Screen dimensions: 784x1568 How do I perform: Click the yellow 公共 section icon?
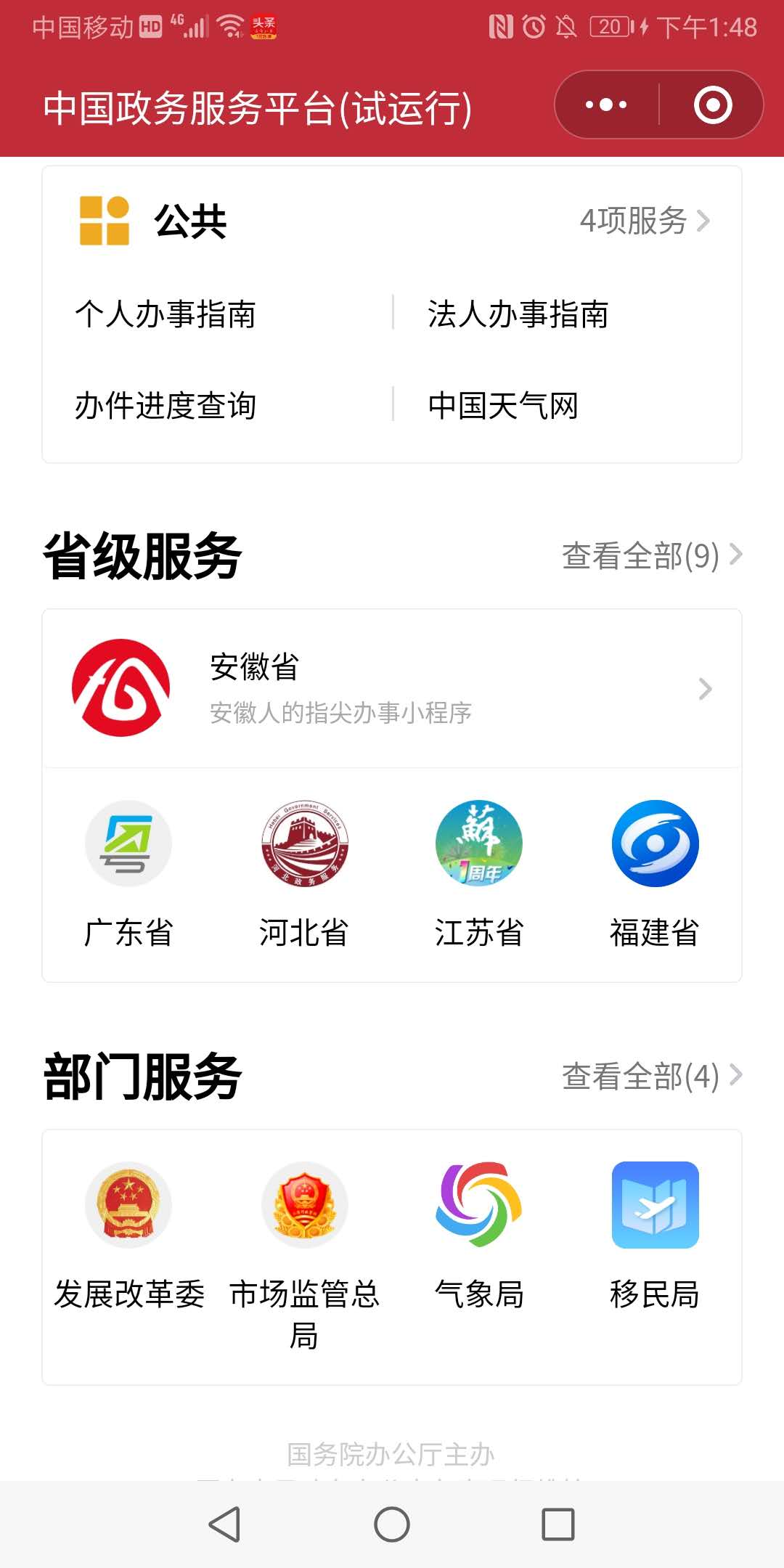pyautogui.click(x=105, y=221)
